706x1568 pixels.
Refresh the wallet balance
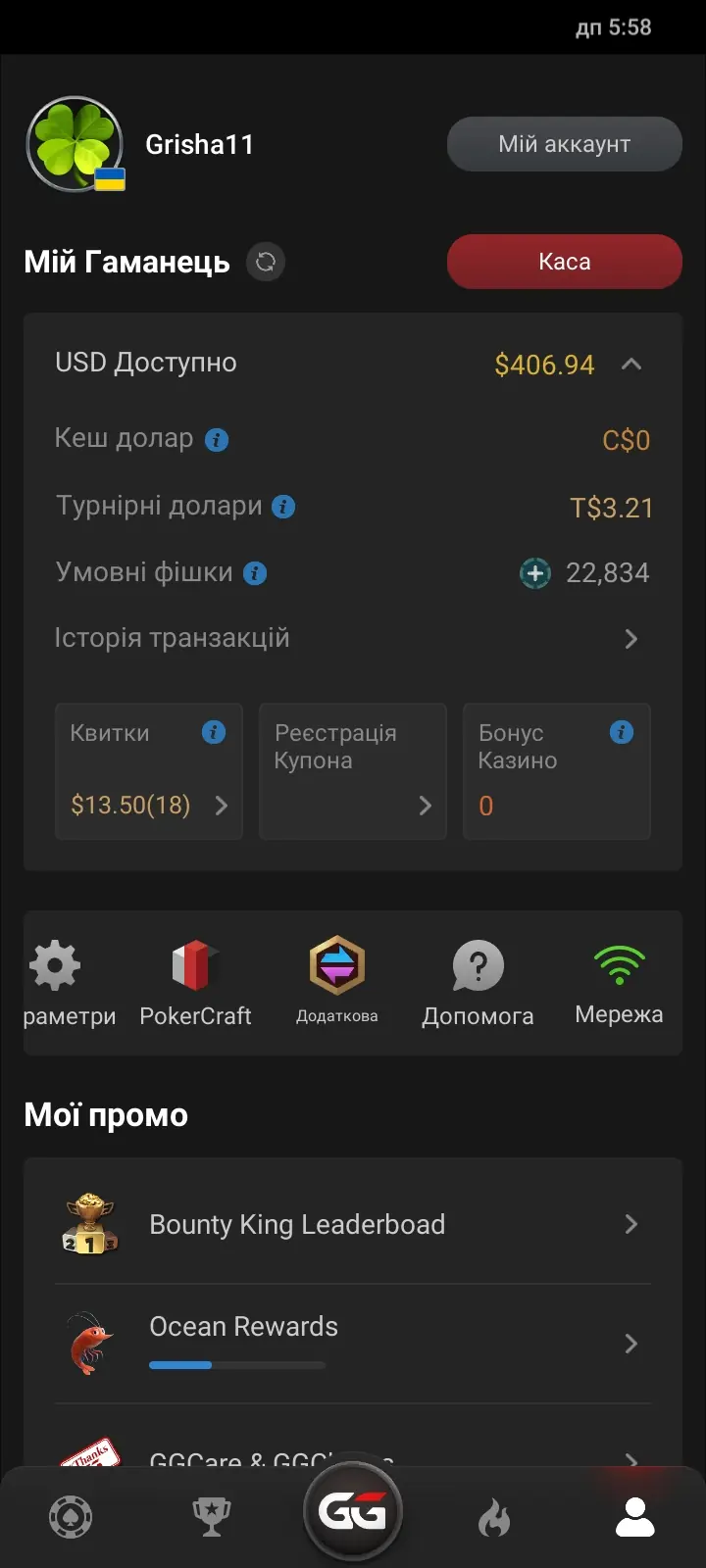(x=265, y=262)
